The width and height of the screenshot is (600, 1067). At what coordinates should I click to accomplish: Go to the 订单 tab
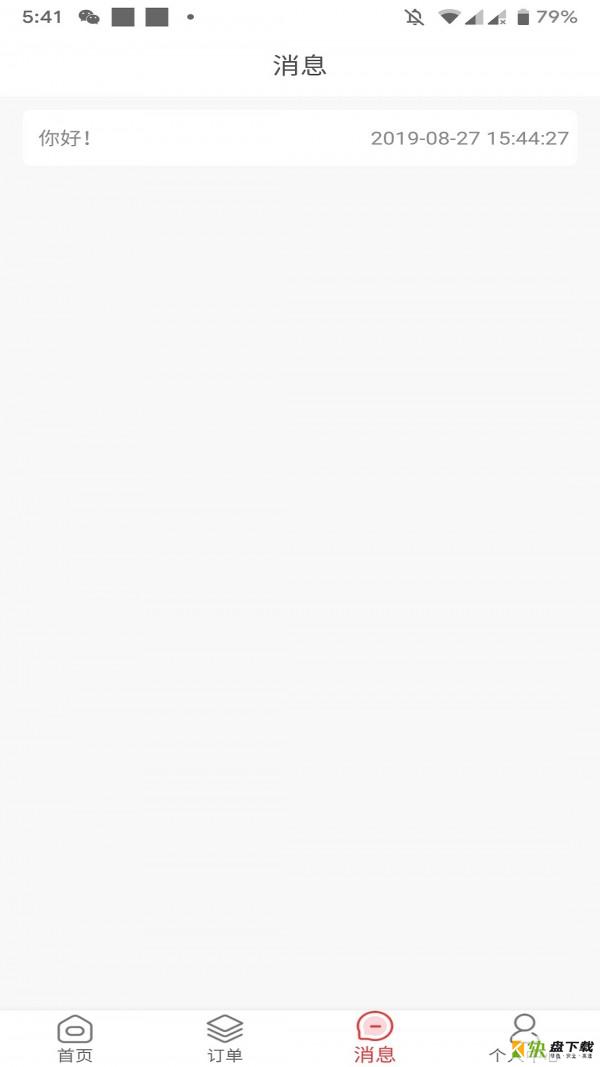coord(225,1038)
